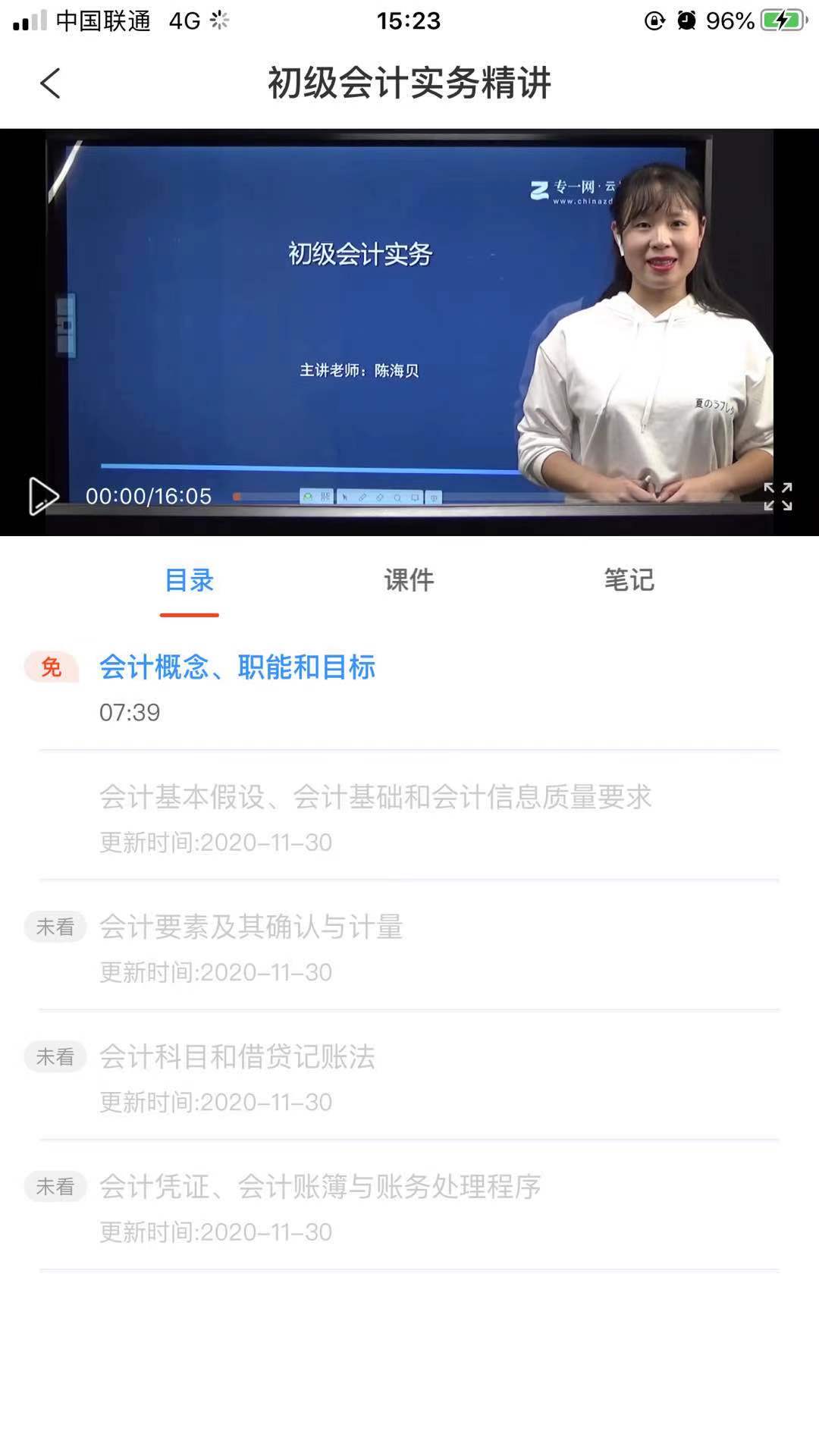The image size is (819, 1456).
Task: Open lesson 会计凭证、会计账簿与账务处理程序
Action: 320,1187
